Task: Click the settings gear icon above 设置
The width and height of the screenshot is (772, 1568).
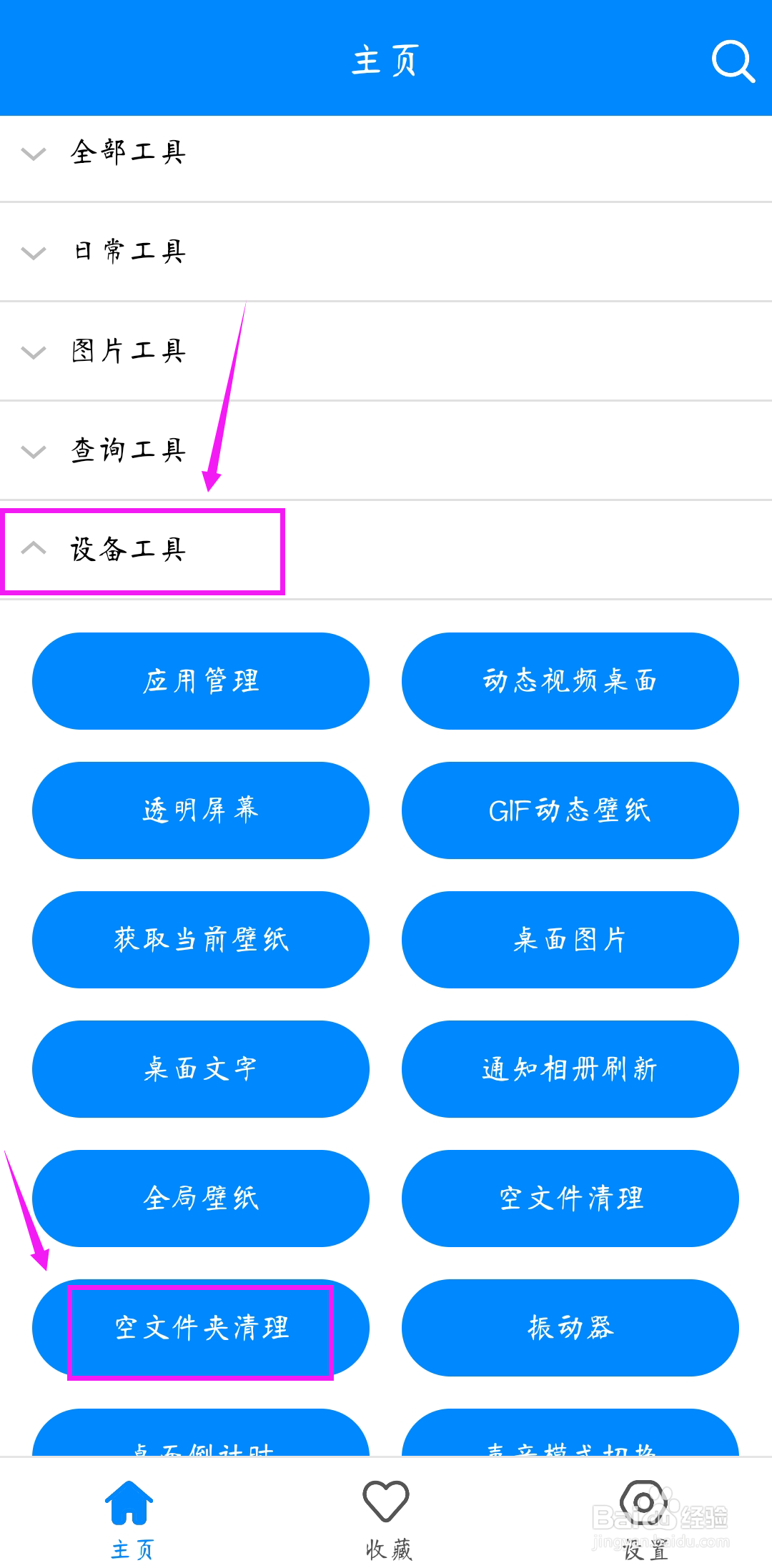Action: [x=642, y=1498]
